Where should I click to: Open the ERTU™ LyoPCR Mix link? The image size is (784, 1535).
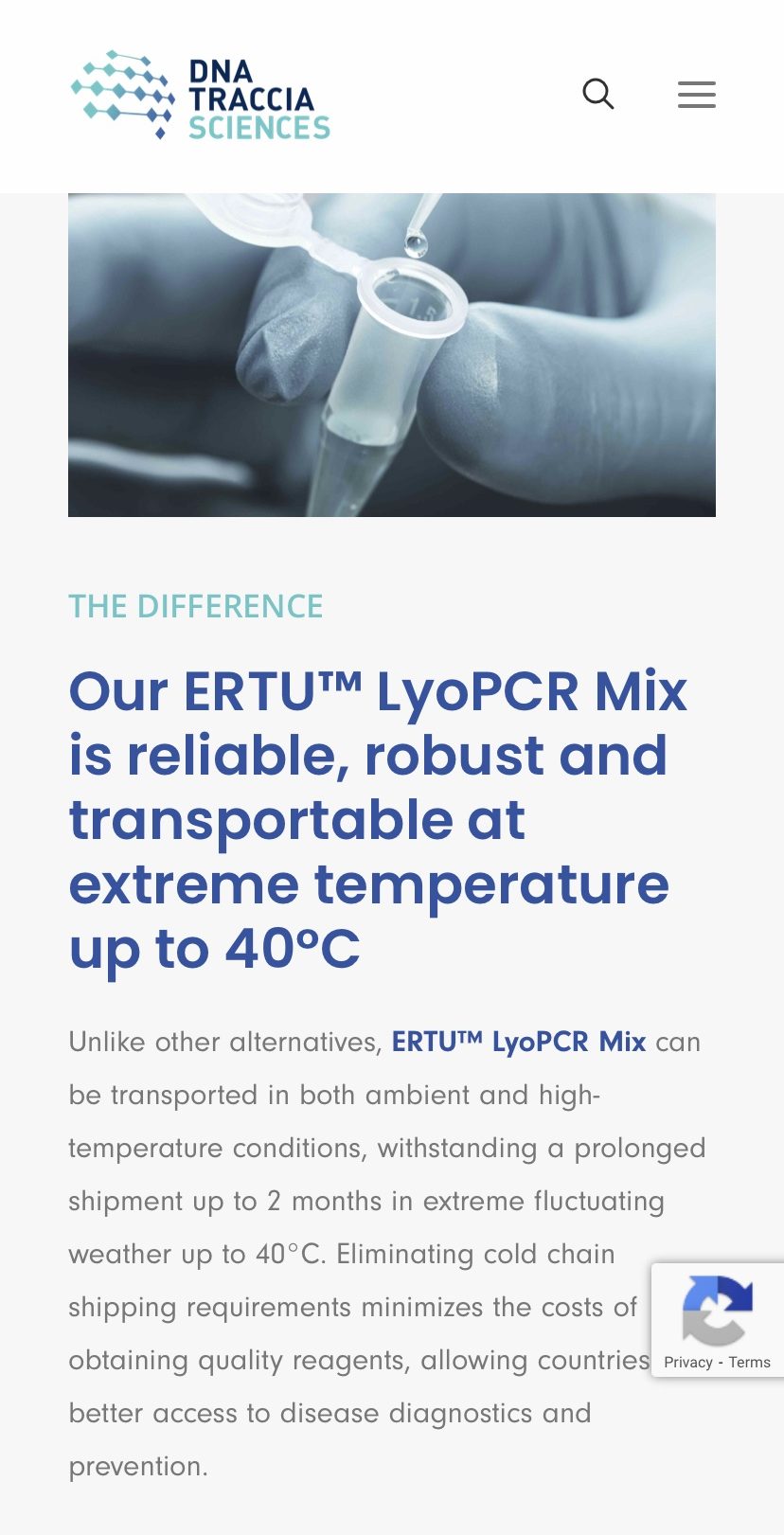coord(519,1042)
